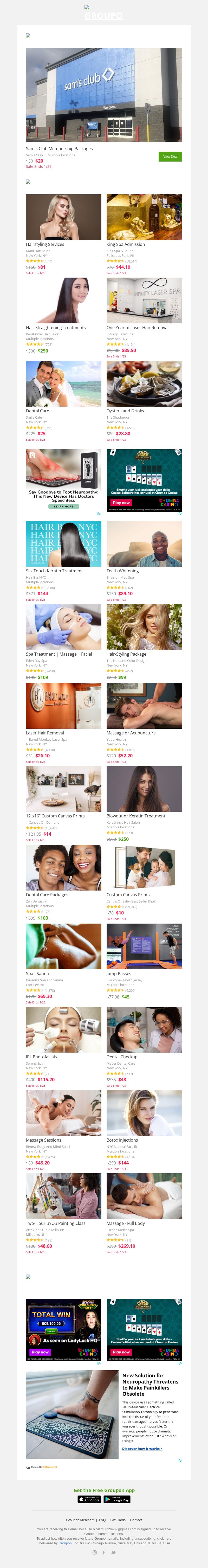Open Groupon's Twitter page icon

click(x=114, y=1552)
